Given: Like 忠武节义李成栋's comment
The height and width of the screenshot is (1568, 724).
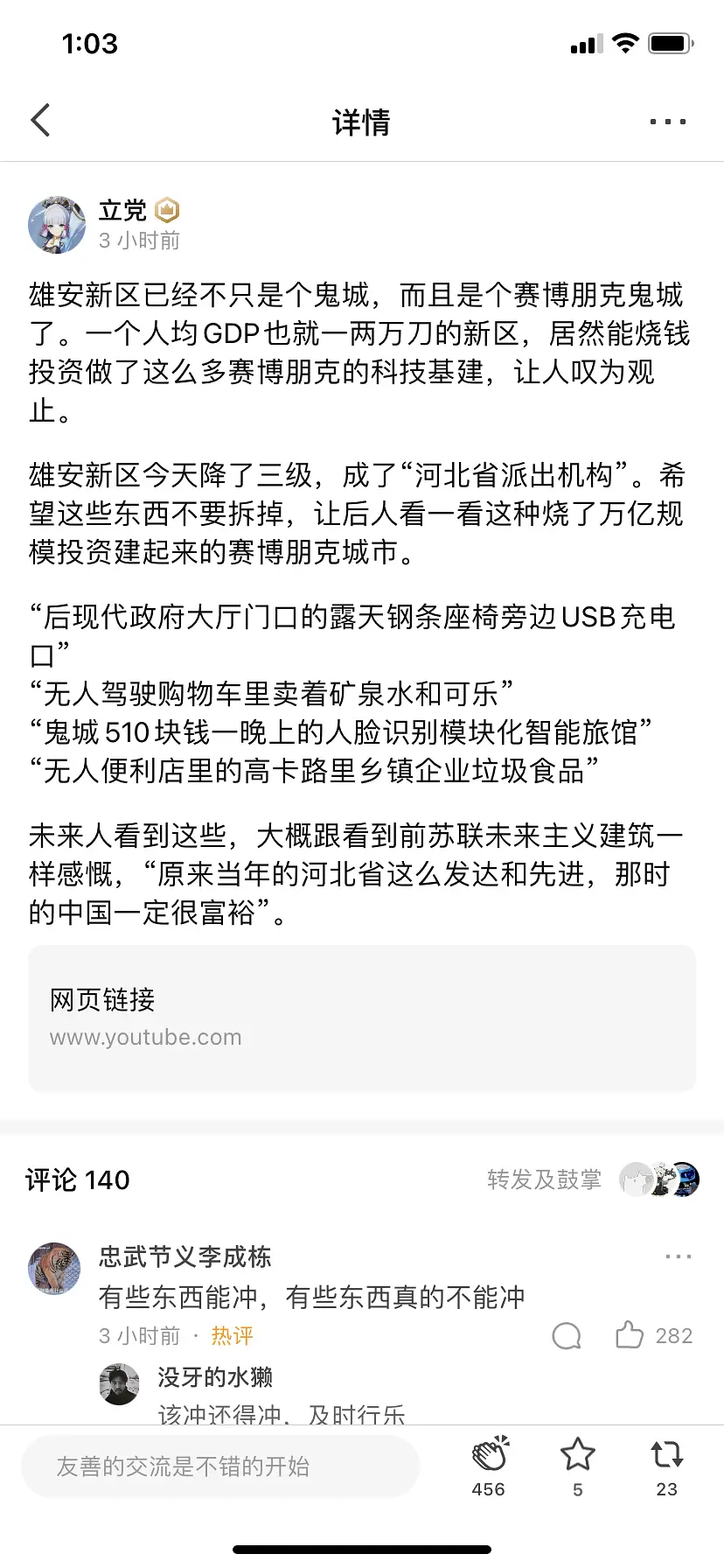Looking at the screenshot, I should [630, 1335].
